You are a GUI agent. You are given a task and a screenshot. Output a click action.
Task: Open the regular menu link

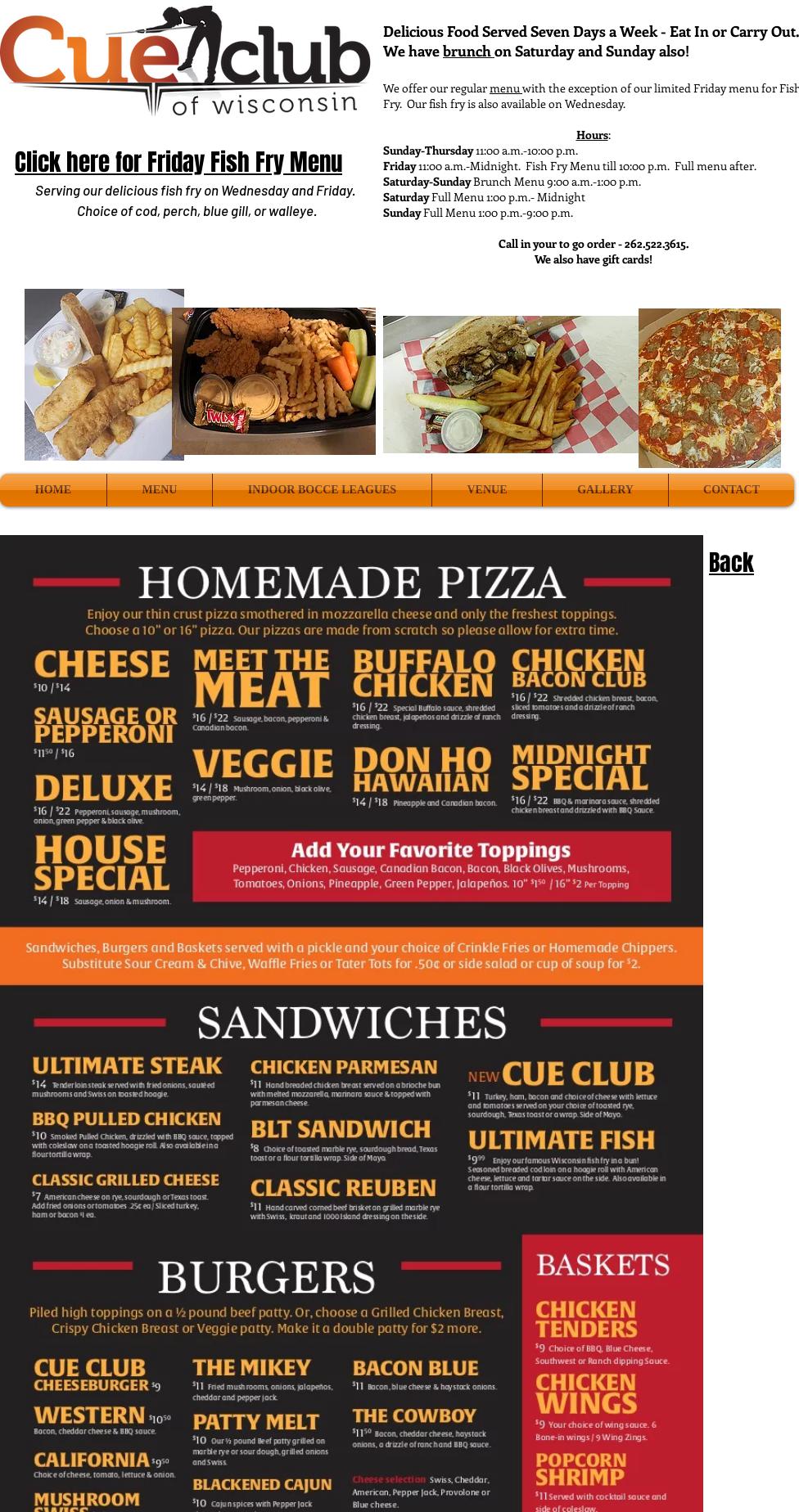505,88
